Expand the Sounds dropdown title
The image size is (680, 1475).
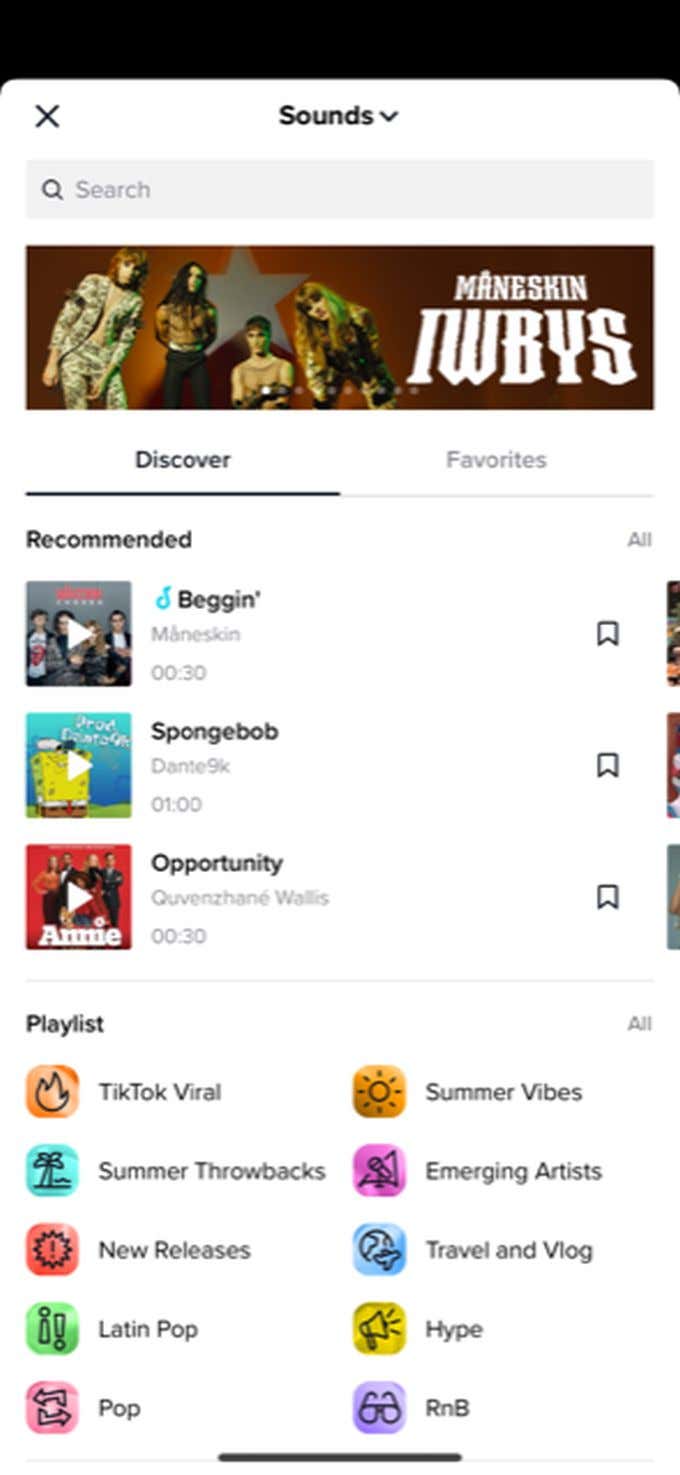(x=338, y=116)
